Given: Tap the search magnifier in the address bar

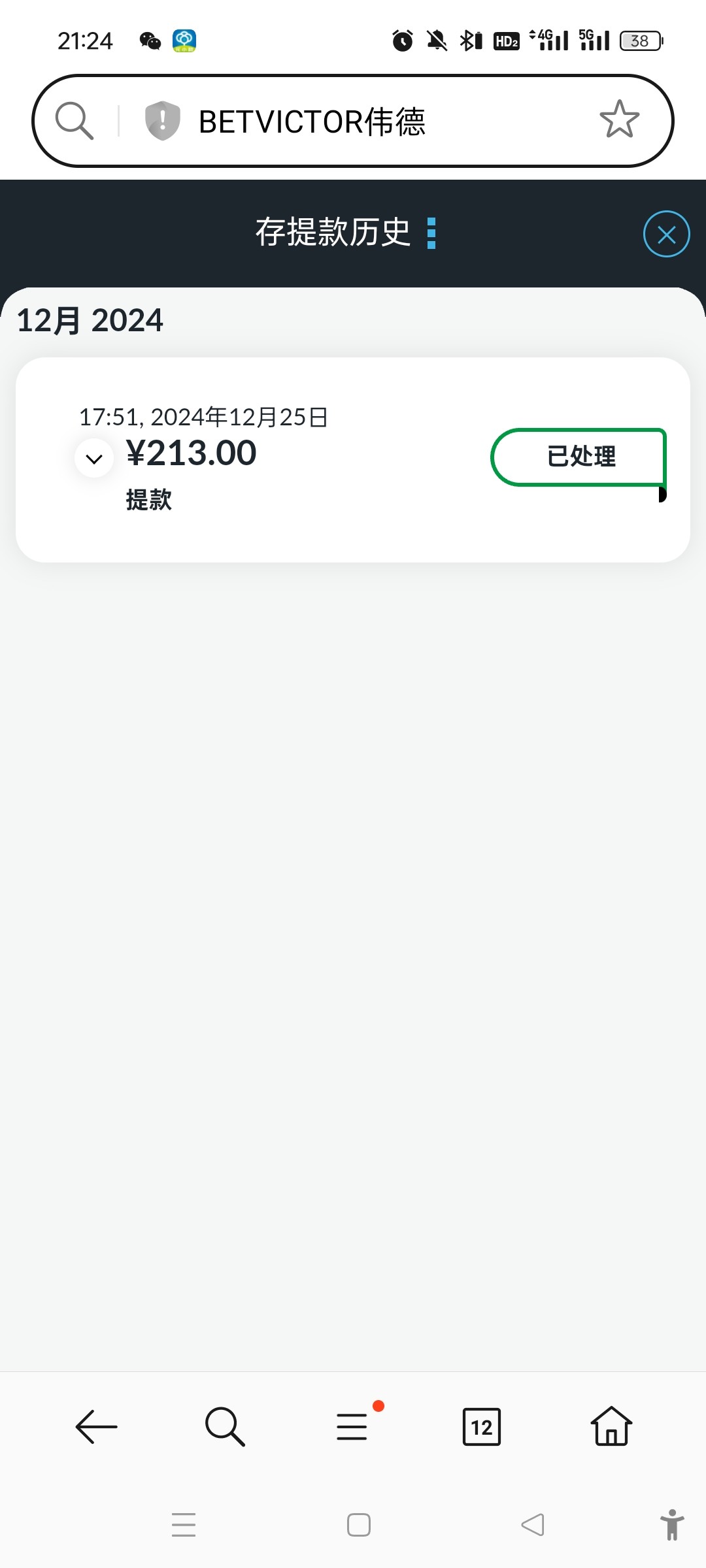Looking at the screenshot, I should tap(74, 120).
